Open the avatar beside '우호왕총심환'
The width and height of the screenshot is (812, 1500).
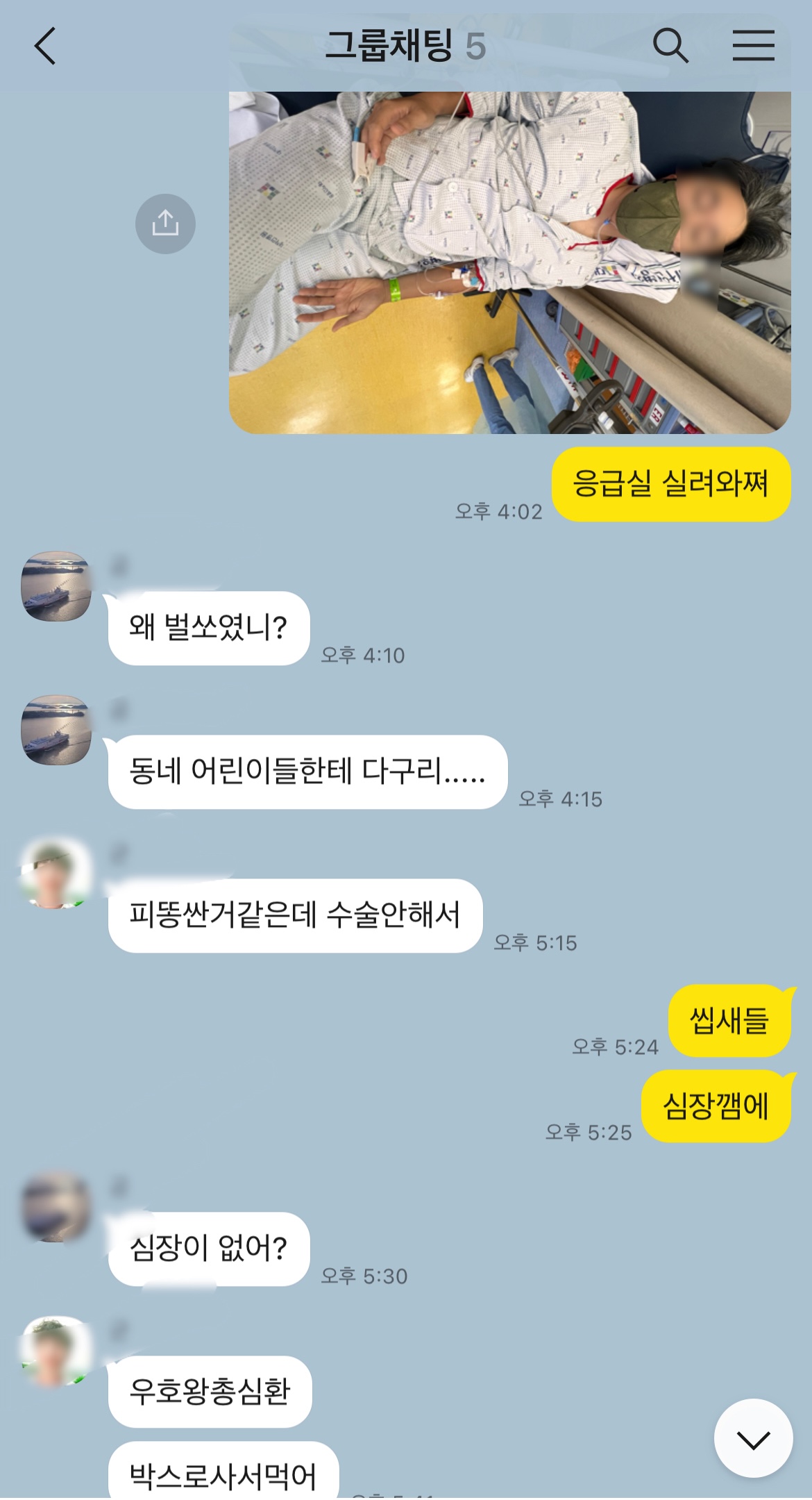click(56, 1351)
